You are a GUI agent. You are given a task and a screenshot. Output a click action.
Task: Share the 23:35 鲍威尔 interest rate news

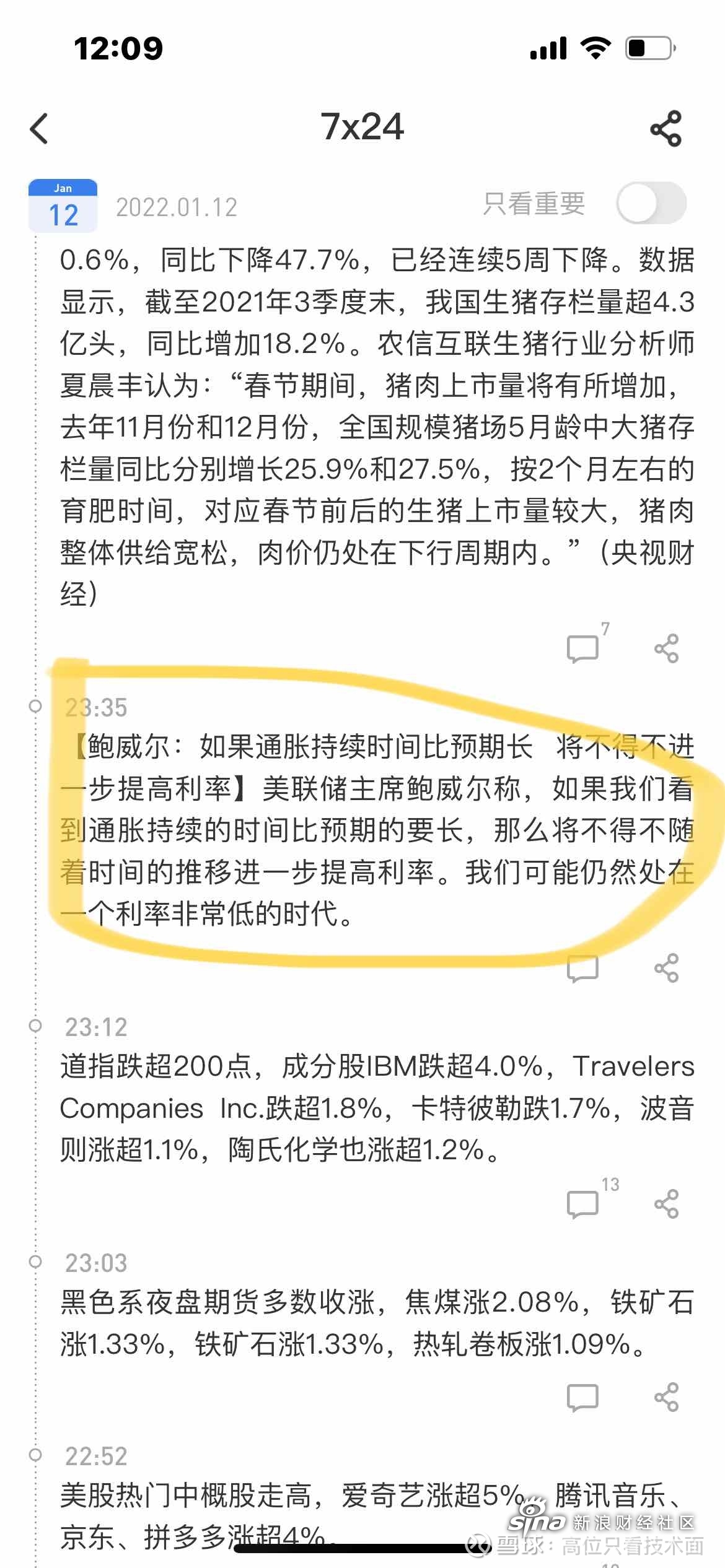[666, 968]
